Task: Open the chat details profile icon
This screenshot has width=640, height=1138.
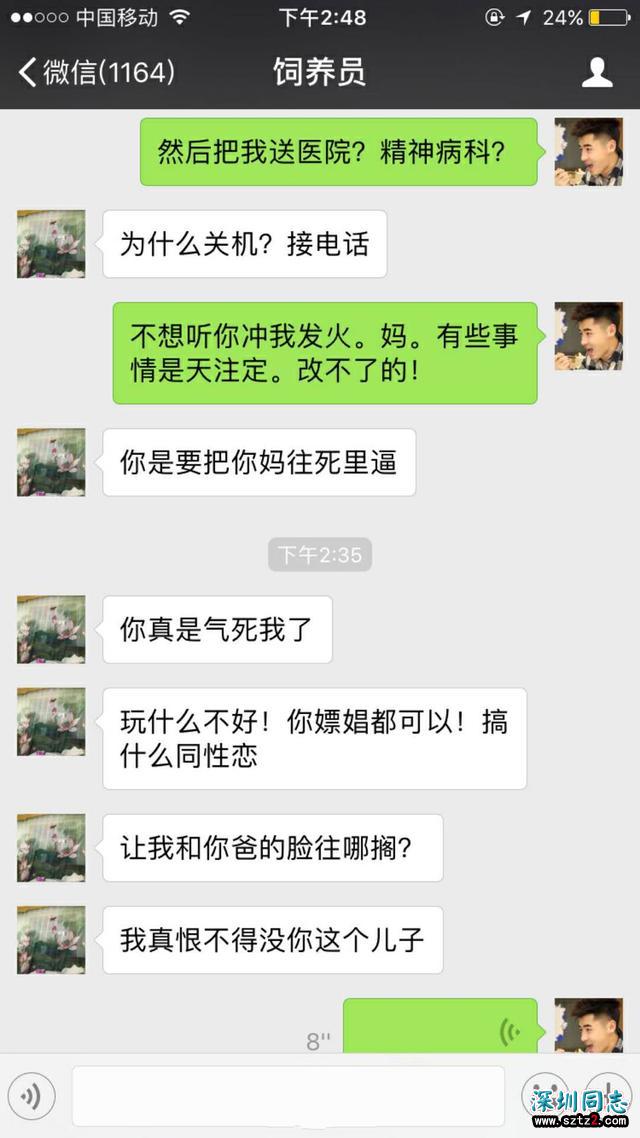Action: (597, 72)
